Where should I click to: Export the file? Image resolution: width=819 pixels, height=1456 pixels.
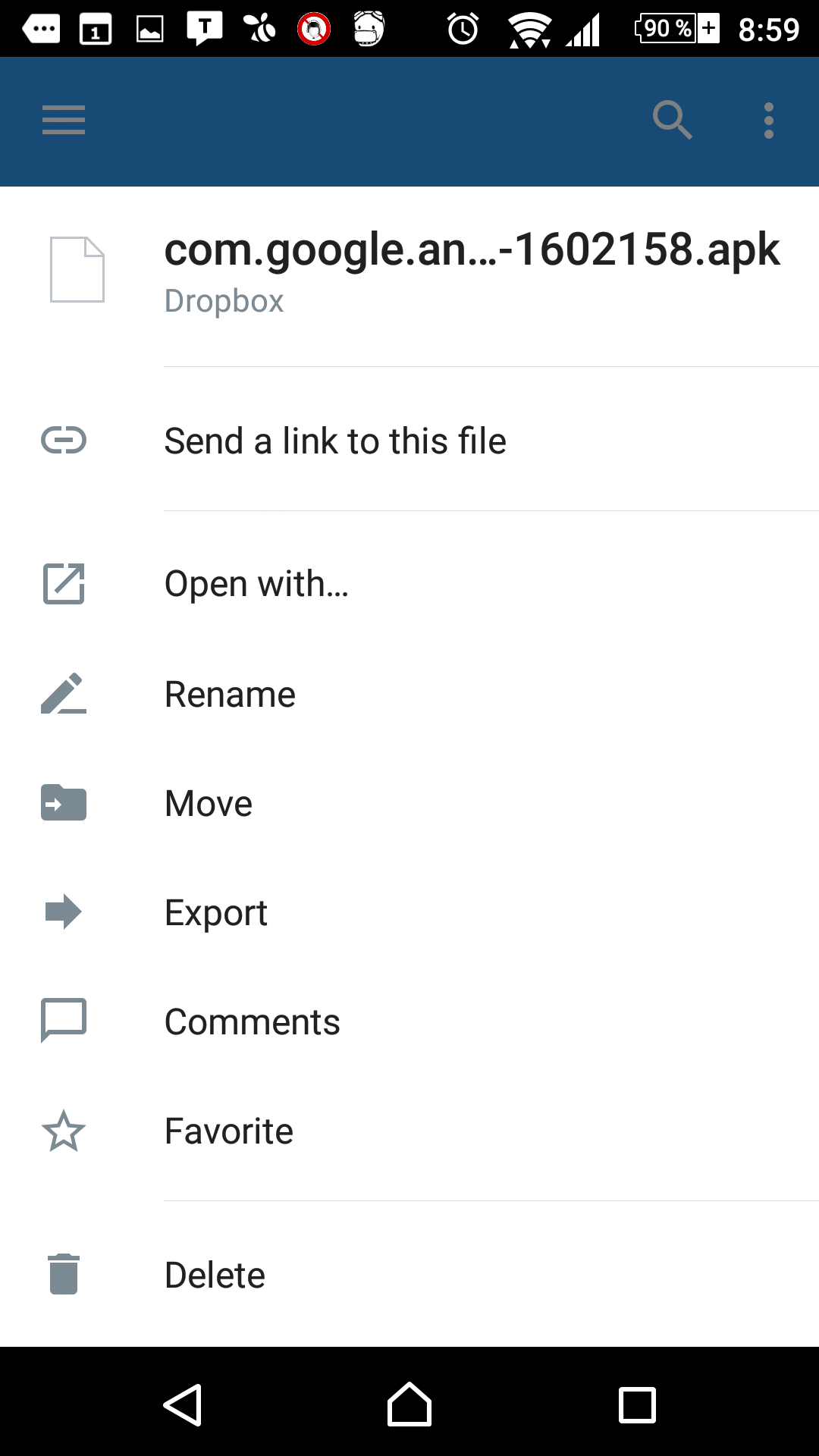(409, 912)
